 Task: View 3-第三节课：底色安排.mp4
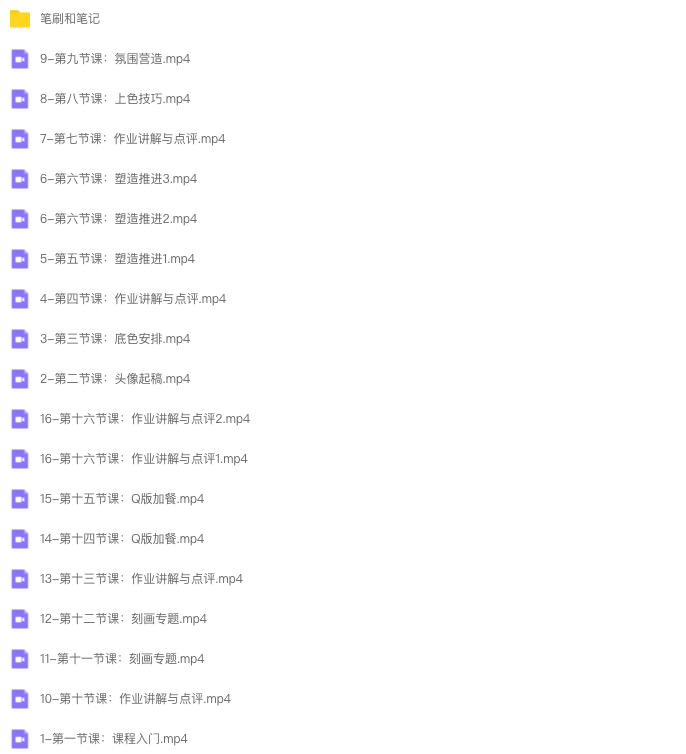pyautogui.click(x=115, y=339)
